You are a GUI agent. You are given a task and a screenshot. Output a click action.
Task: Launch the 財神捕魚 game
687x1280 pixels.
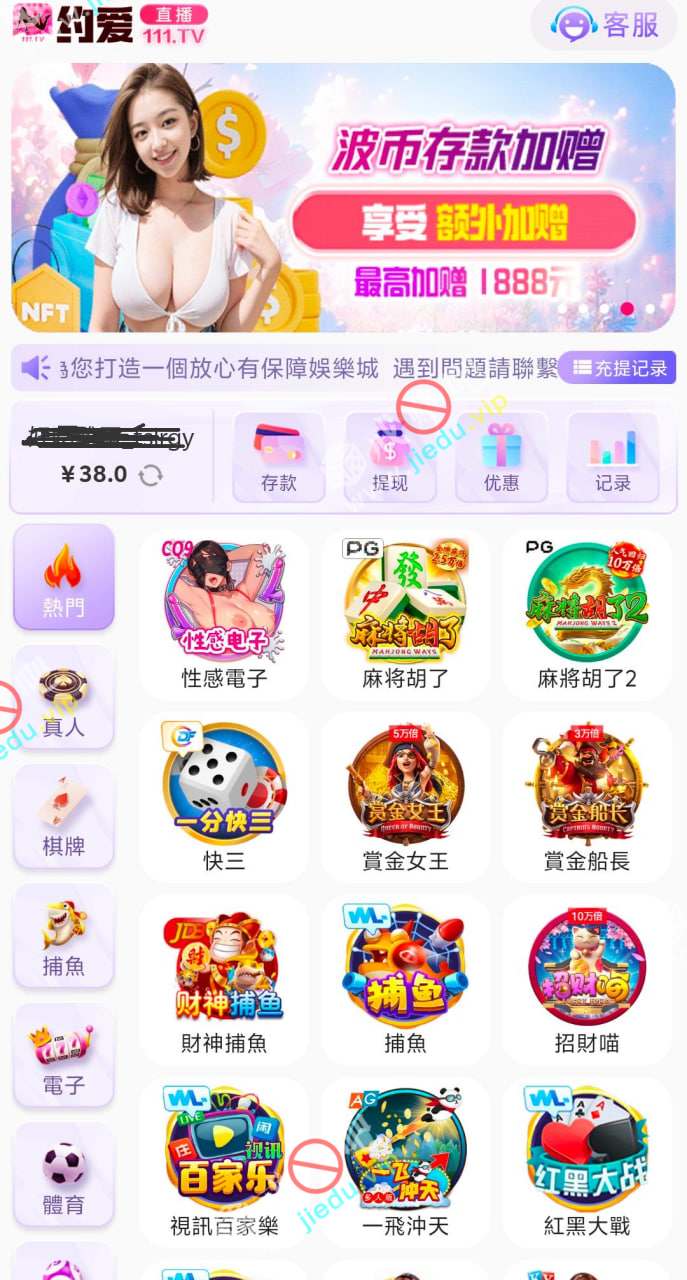(x=224, y=979)
